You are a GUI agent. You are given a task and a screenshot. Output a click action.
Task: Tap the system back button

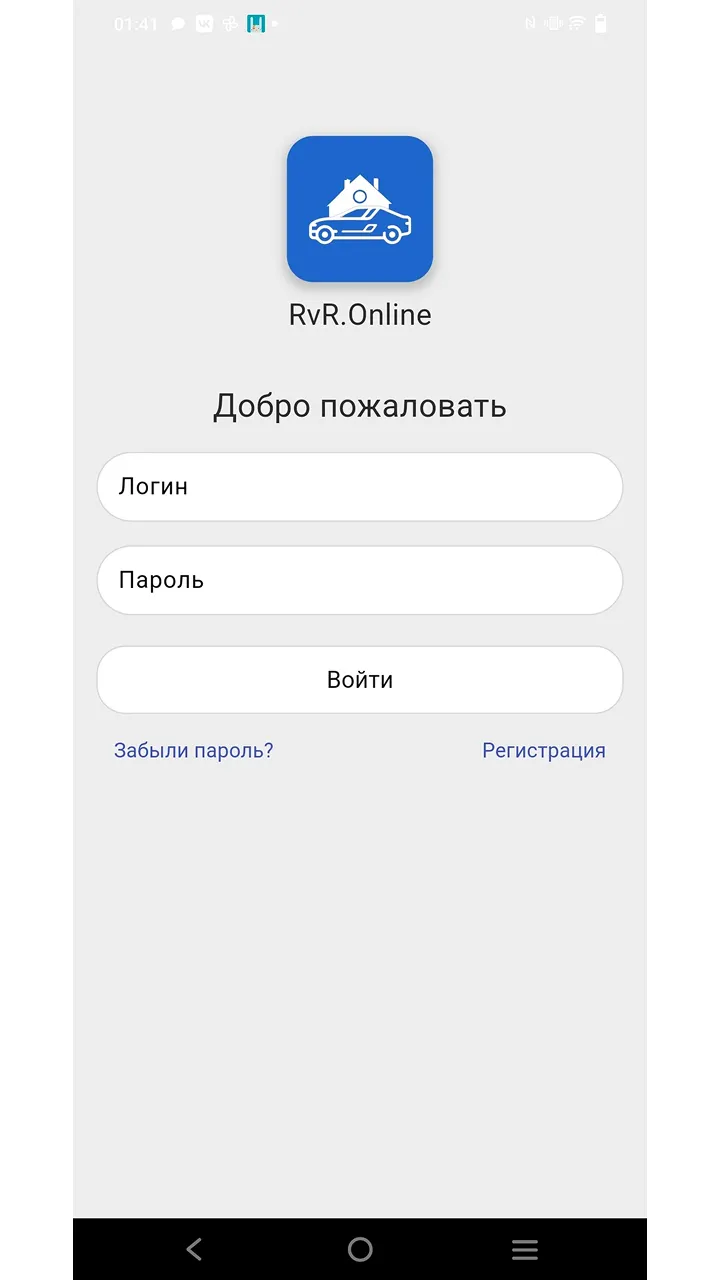[194, 1249]
